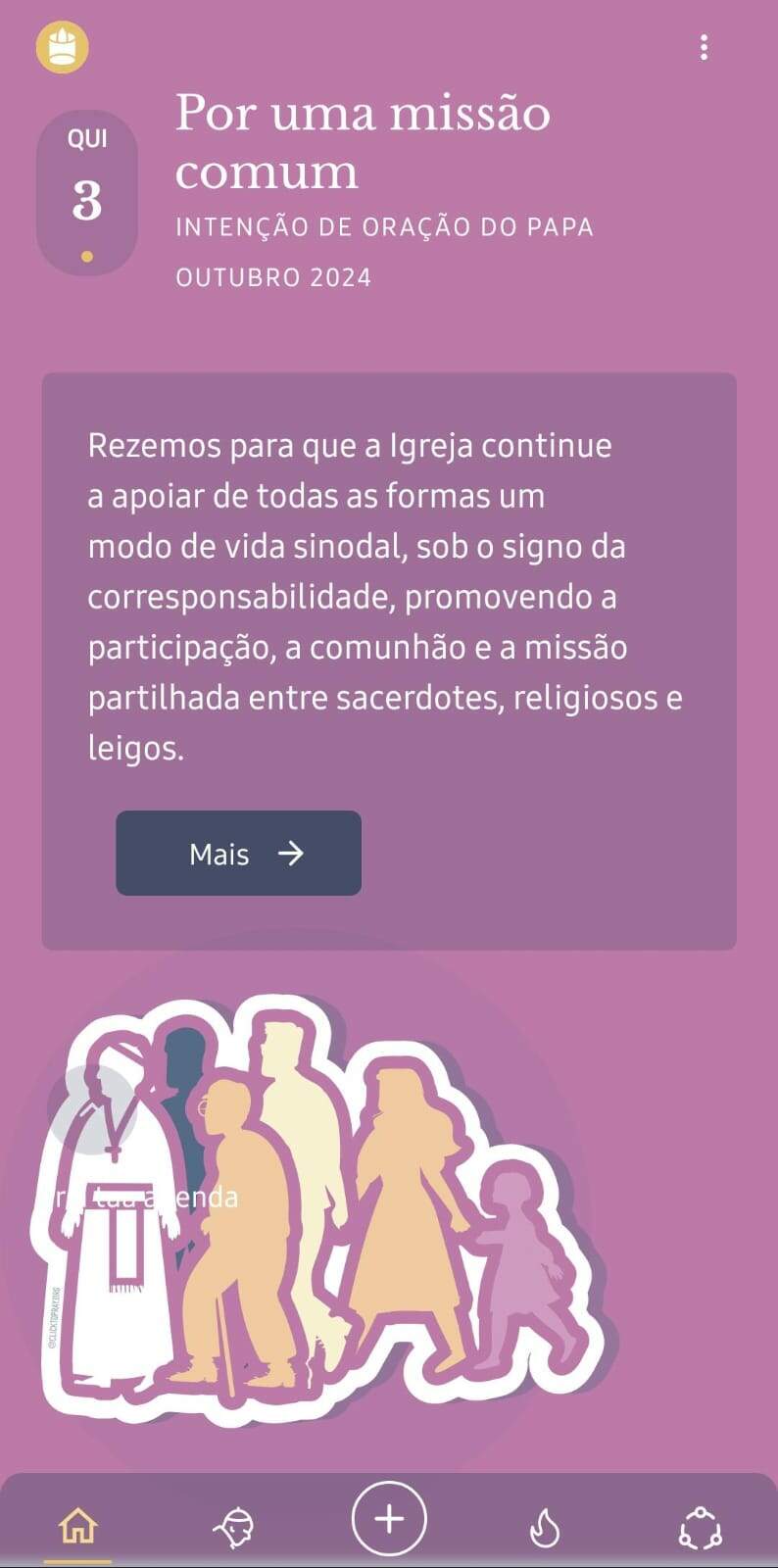Tap the family silhouette sticker illustration
Screen dimensions: 778x1568
323,1205
